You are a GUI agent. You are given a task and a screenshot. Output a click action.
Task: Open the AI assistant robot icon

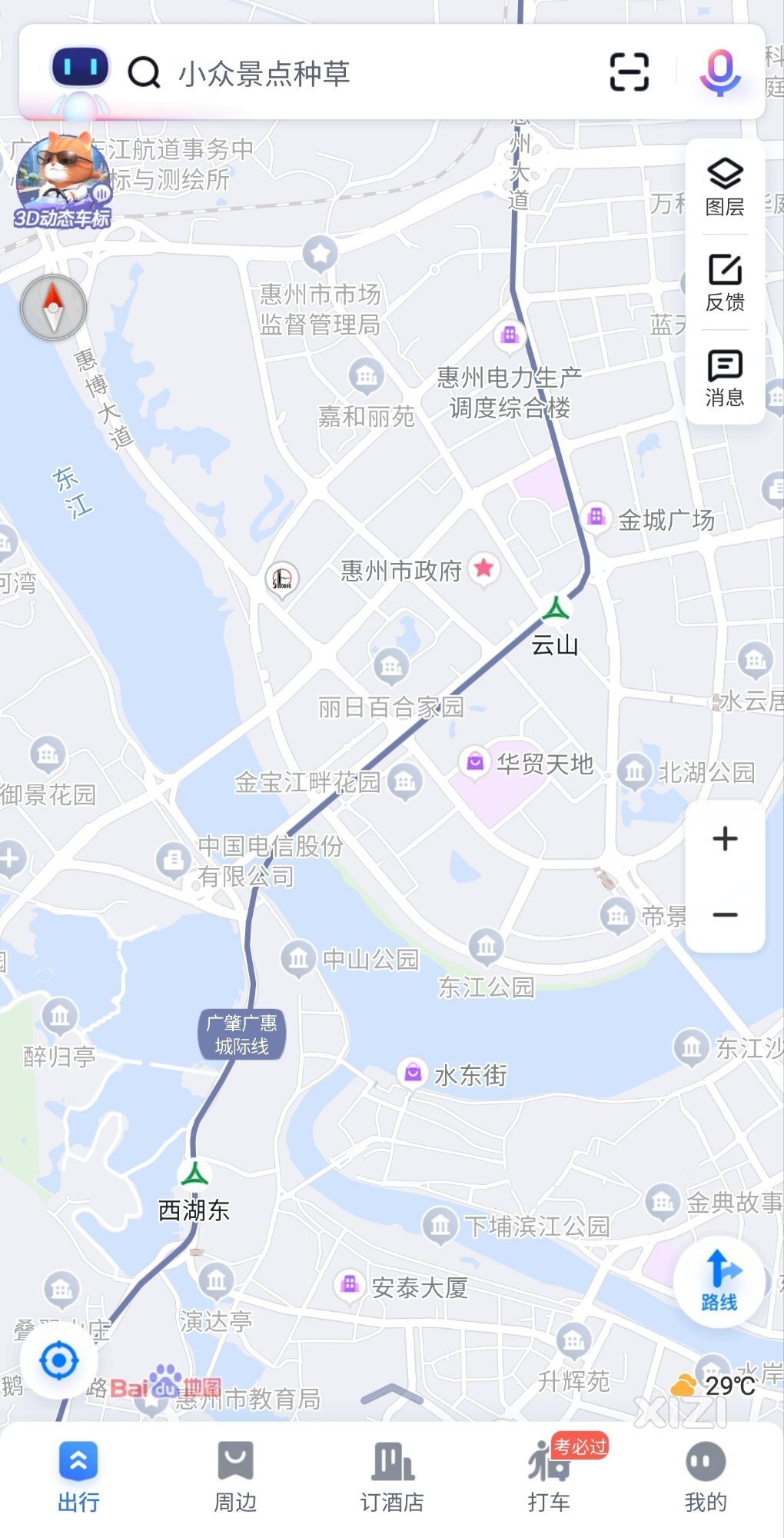[79, 71]
